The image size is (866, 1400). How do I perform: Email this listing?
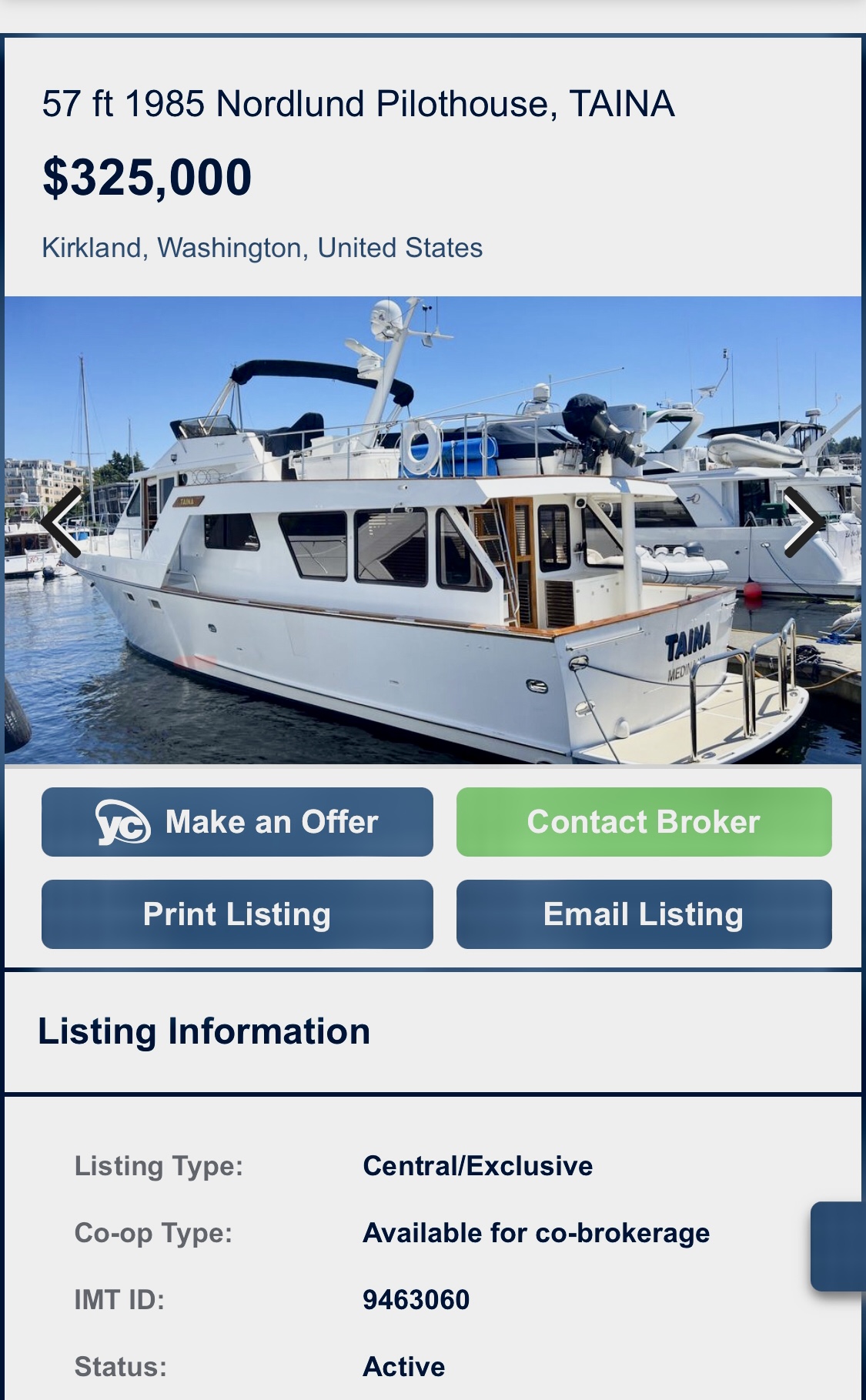point(644,914)
